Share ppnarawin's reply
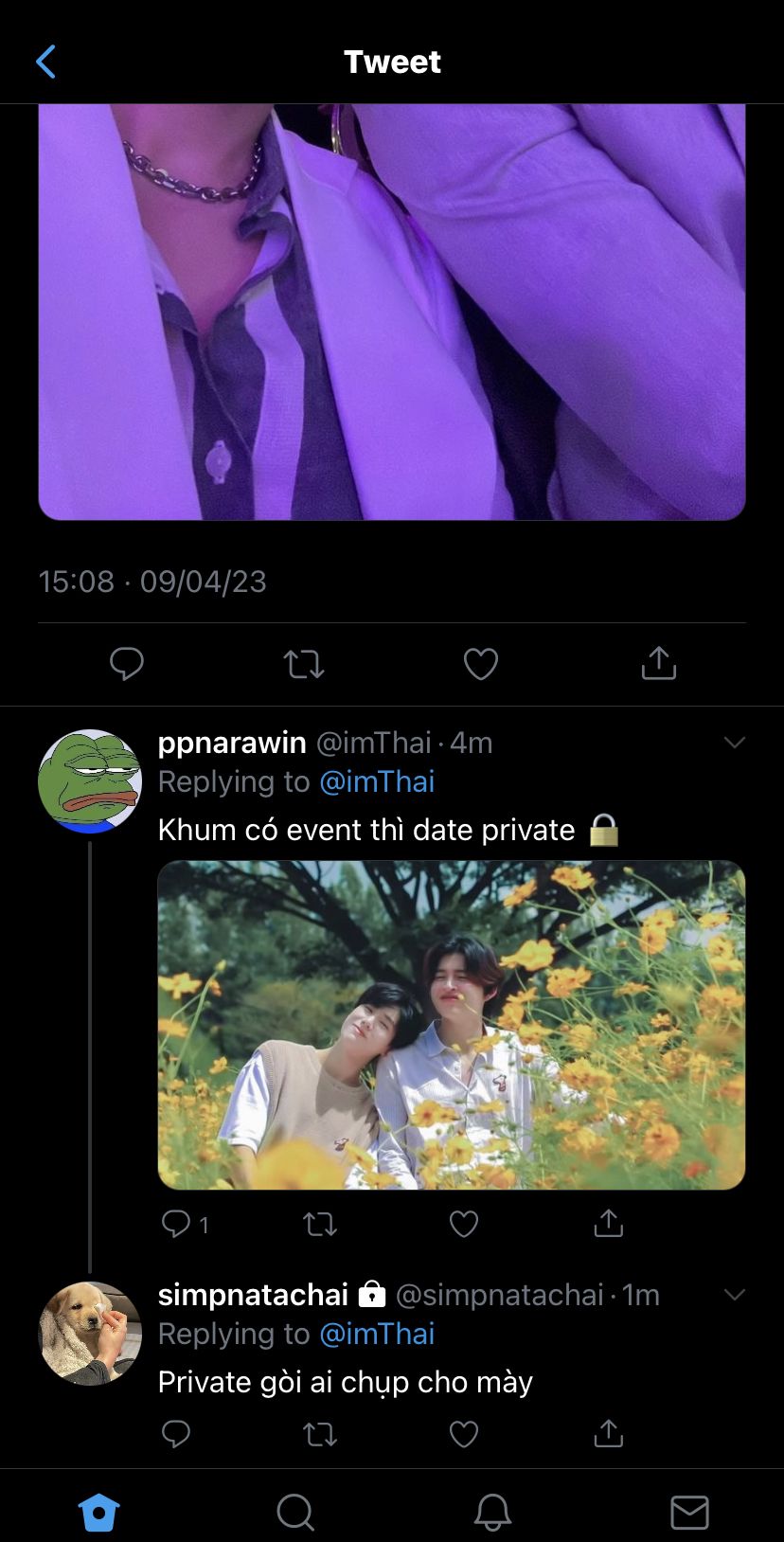The width and height of the screenshot is (784, 1542). click(608, 1224)
